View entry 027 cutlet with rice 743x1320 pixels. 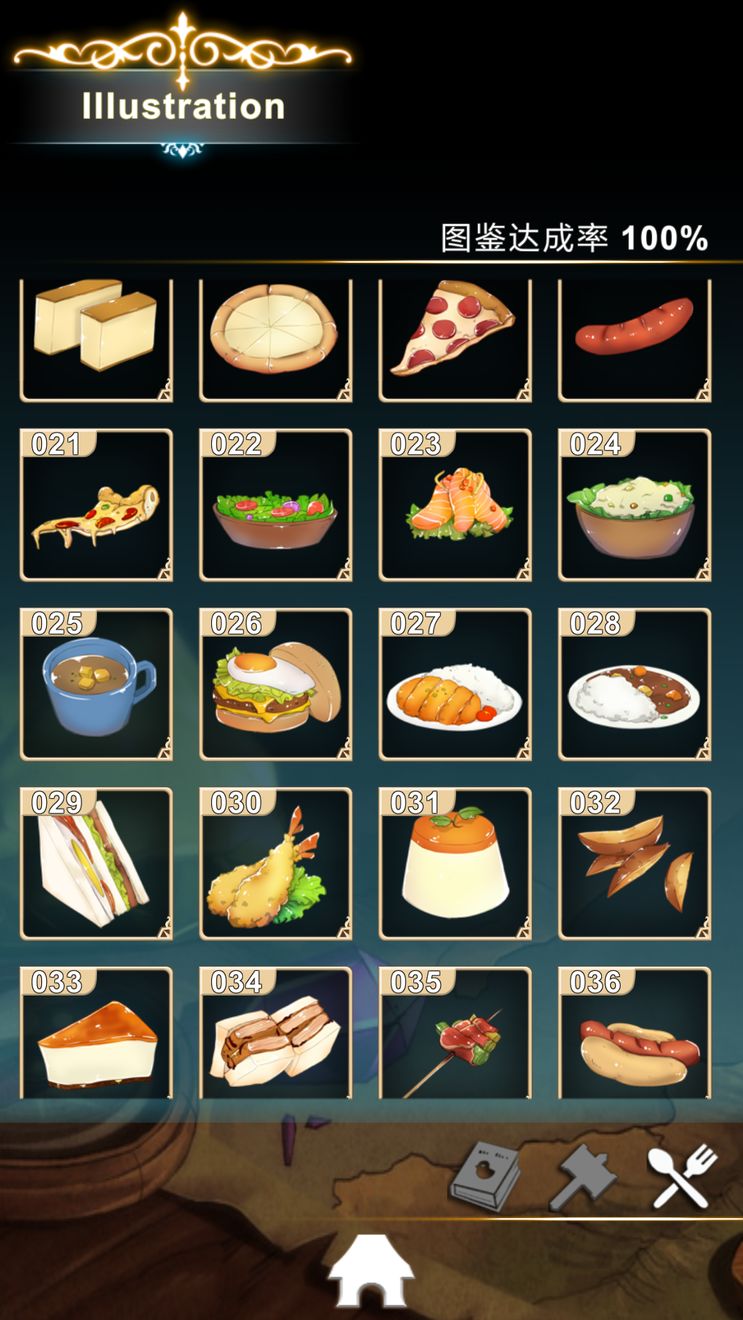click(455, 684)
